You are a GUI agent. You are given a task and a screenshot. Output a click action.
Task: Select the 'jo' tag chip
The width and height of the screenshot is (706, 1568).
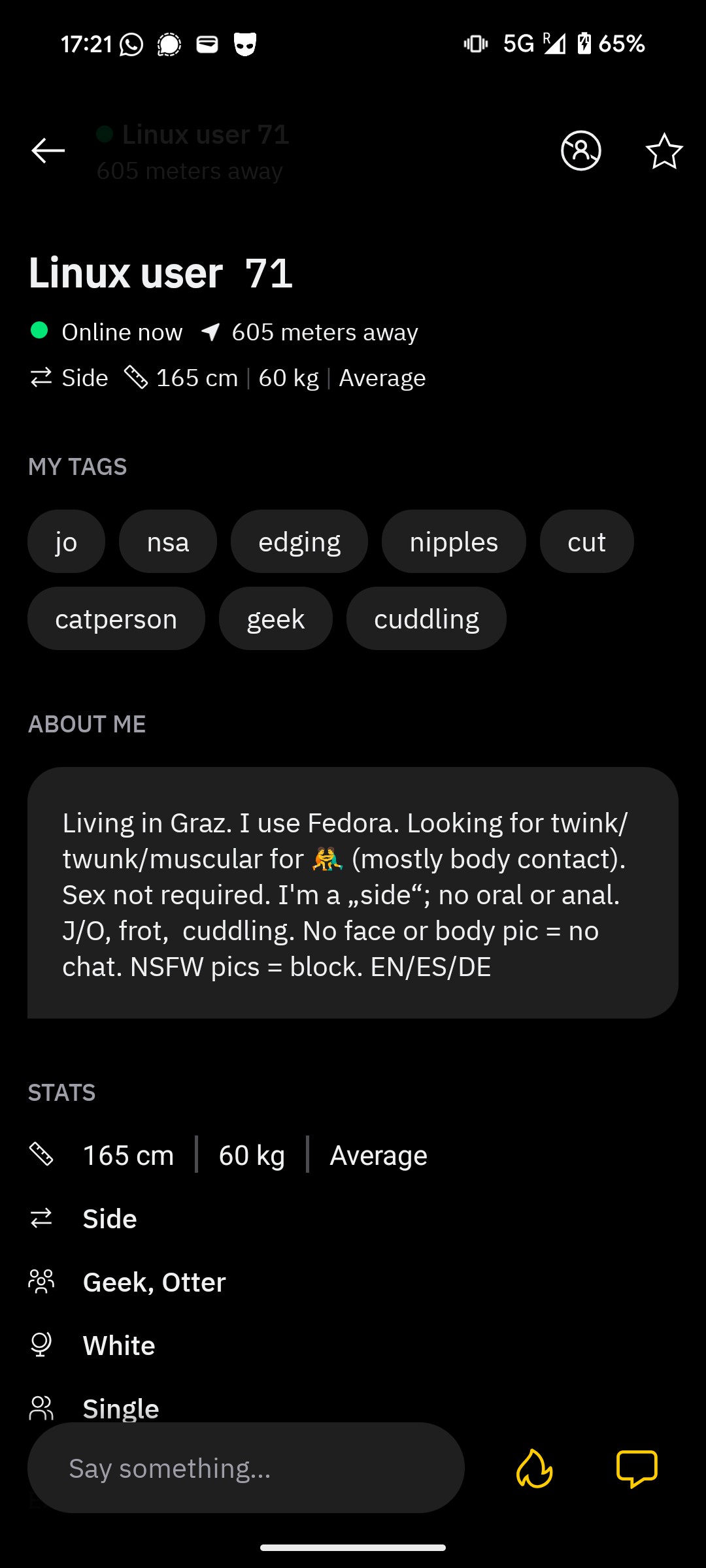pyautogui.click(x=65, y=541)
